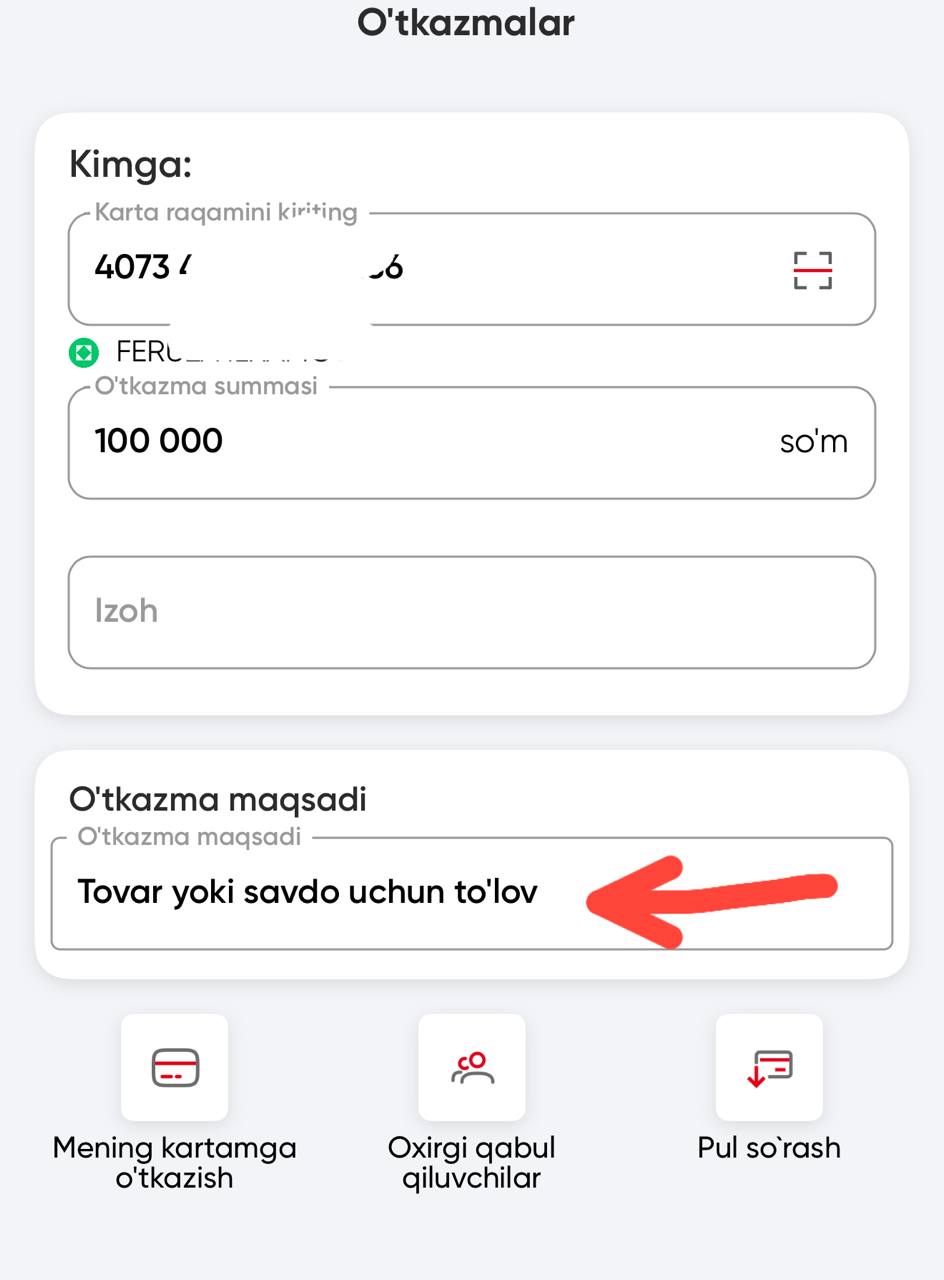Select Mening kartamga o'tkazish

tap(175, 1068)
